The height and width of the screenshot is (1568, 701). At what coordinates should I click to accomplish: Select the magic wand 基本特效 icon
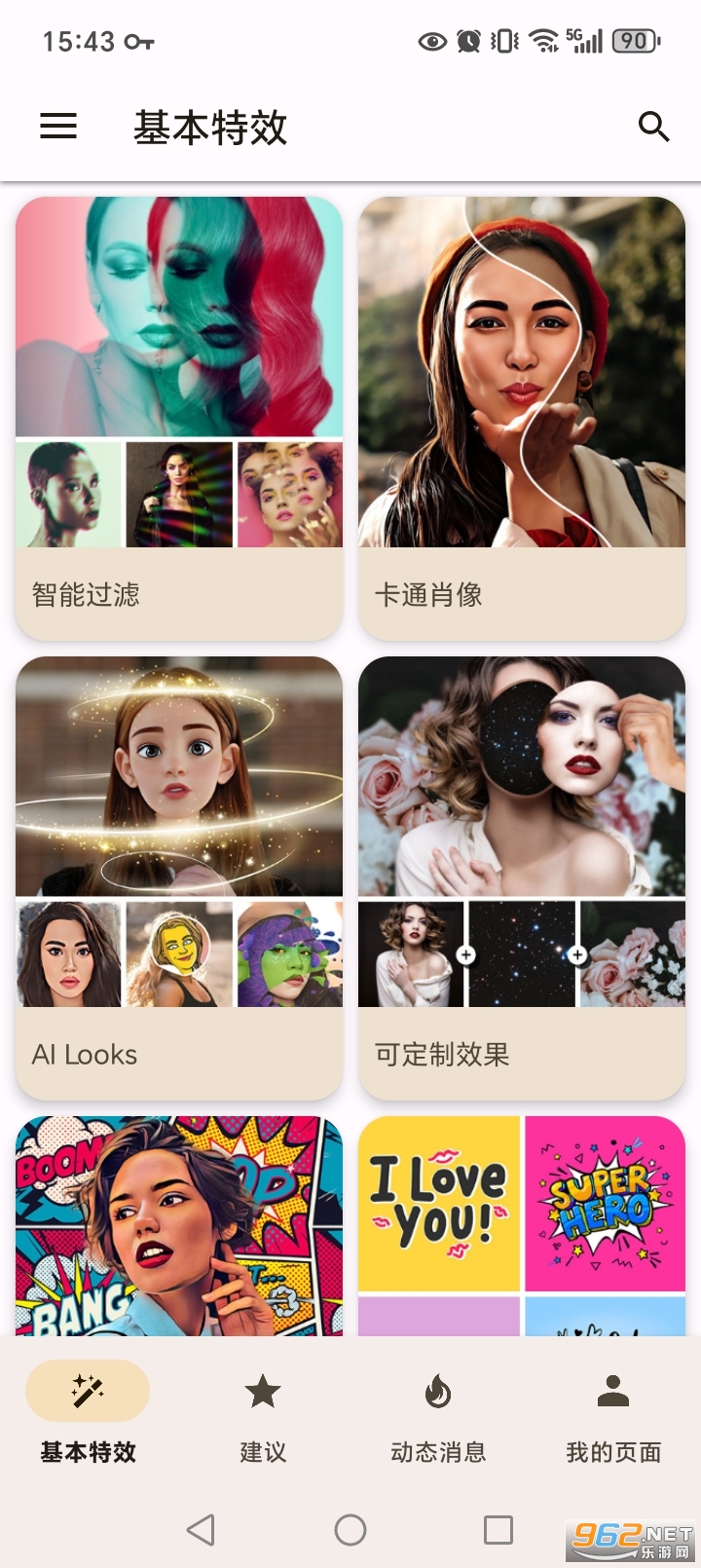click(87, 1391)
